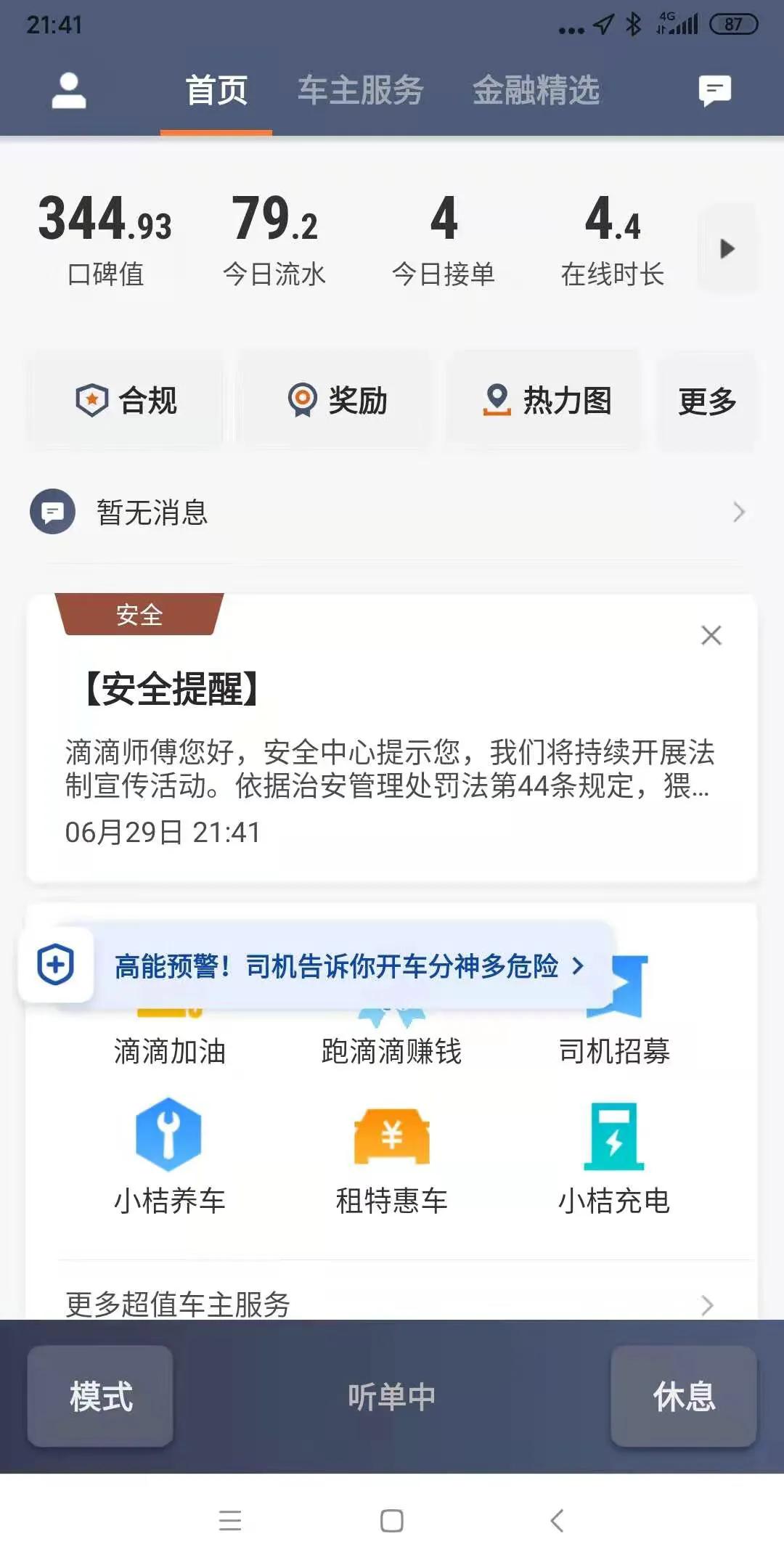
Task: Open the 合规 compliance section
Action: tap(126, 399)
